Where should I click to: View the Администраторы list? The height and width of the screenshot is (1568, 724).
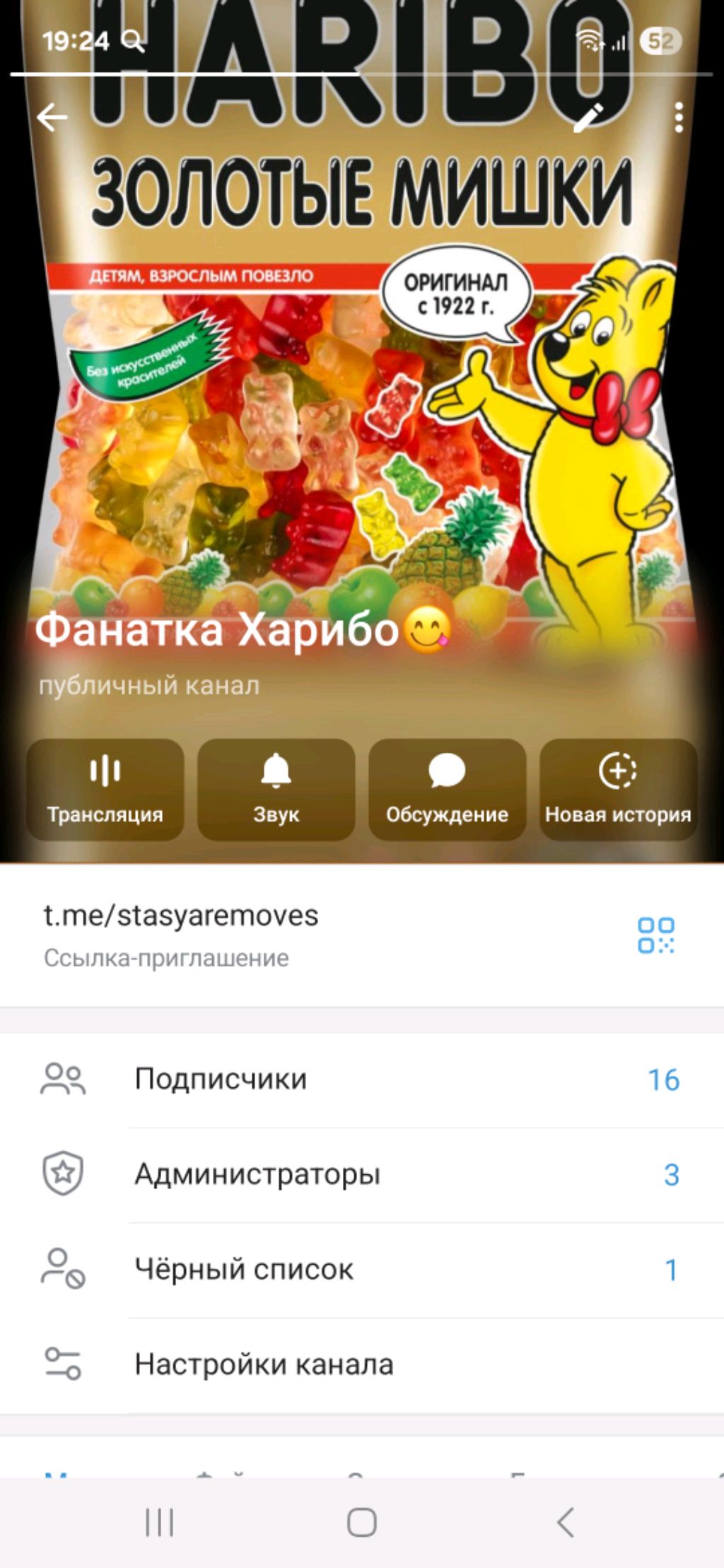(361, 1174)
